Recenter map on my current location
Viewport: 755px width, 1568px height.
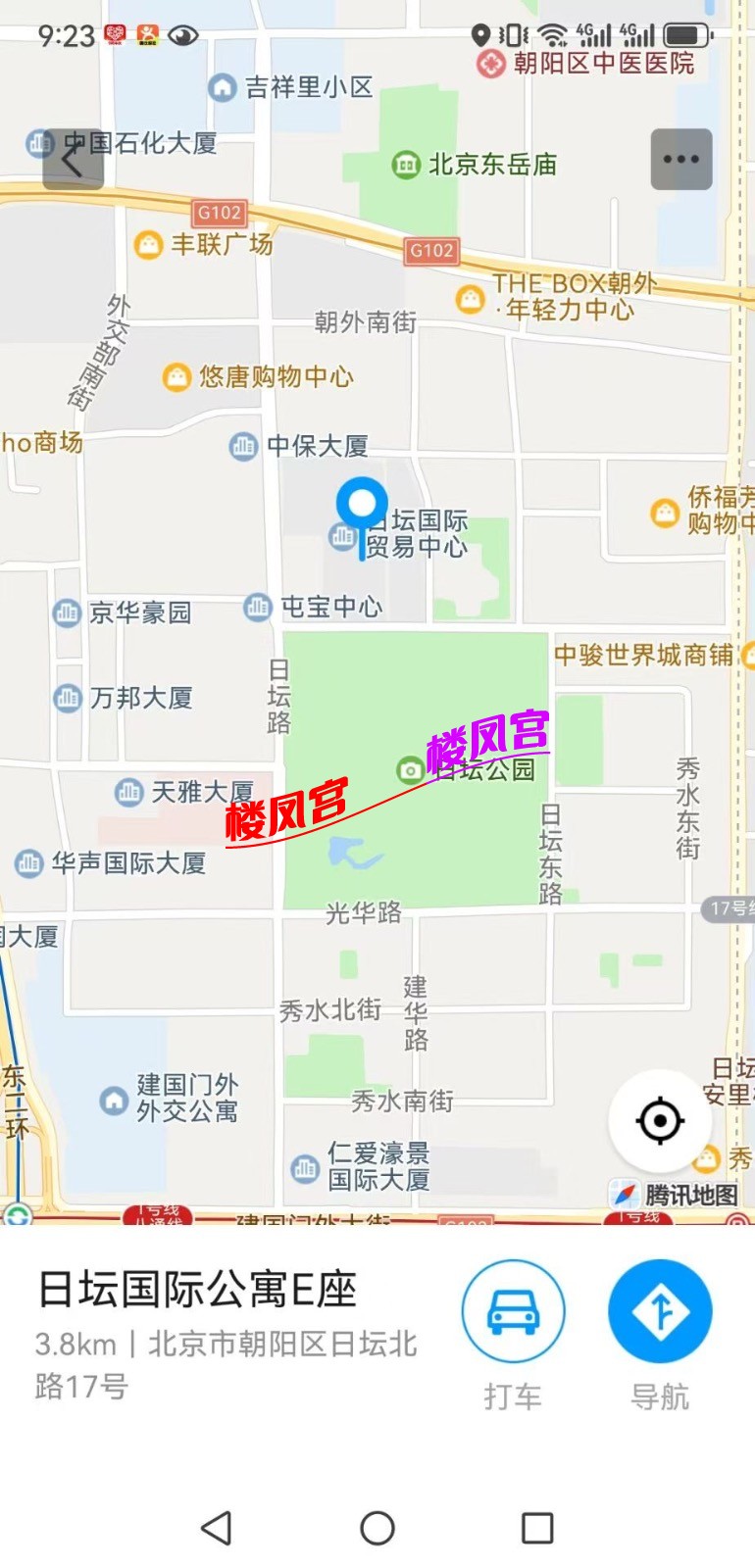point(660,1120)
